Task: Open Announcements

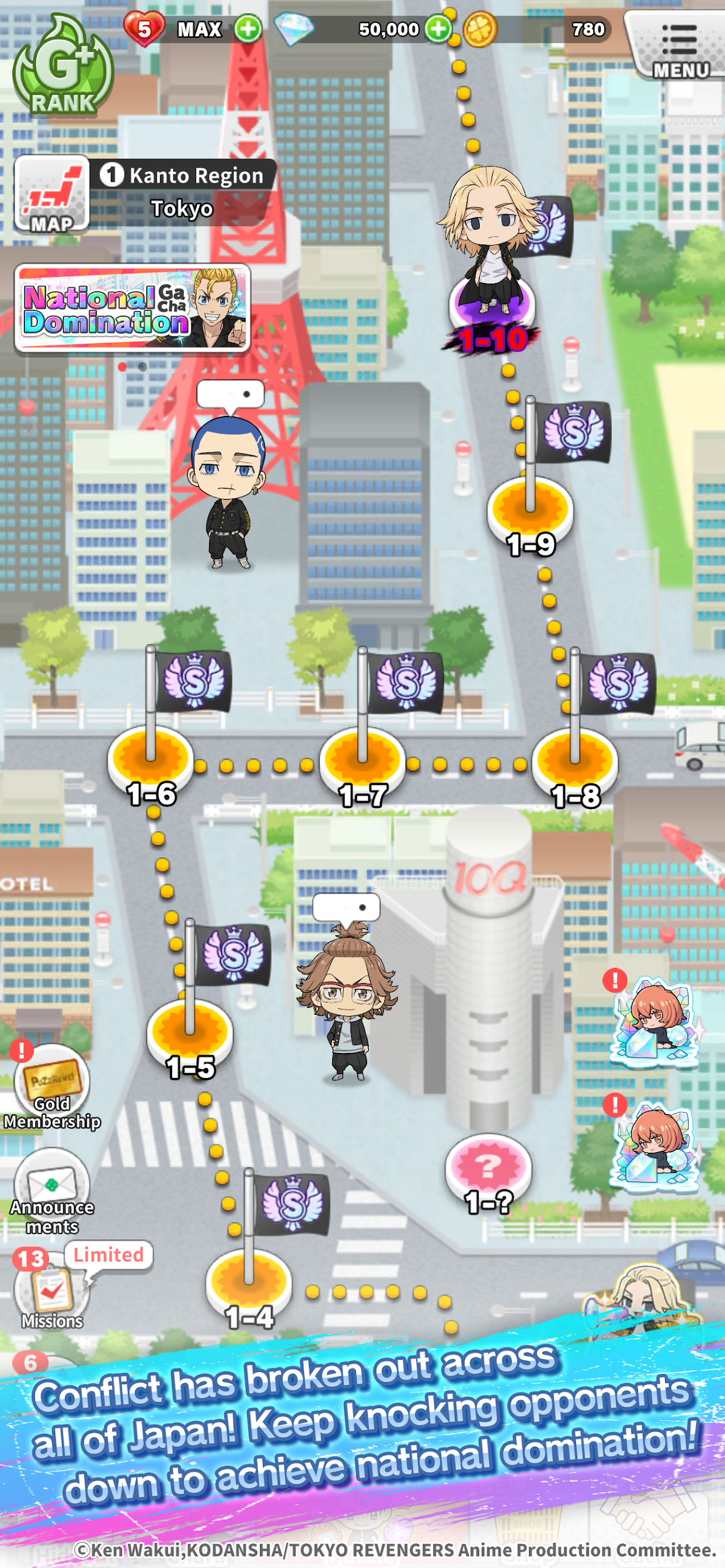Action: point(52,1191)
